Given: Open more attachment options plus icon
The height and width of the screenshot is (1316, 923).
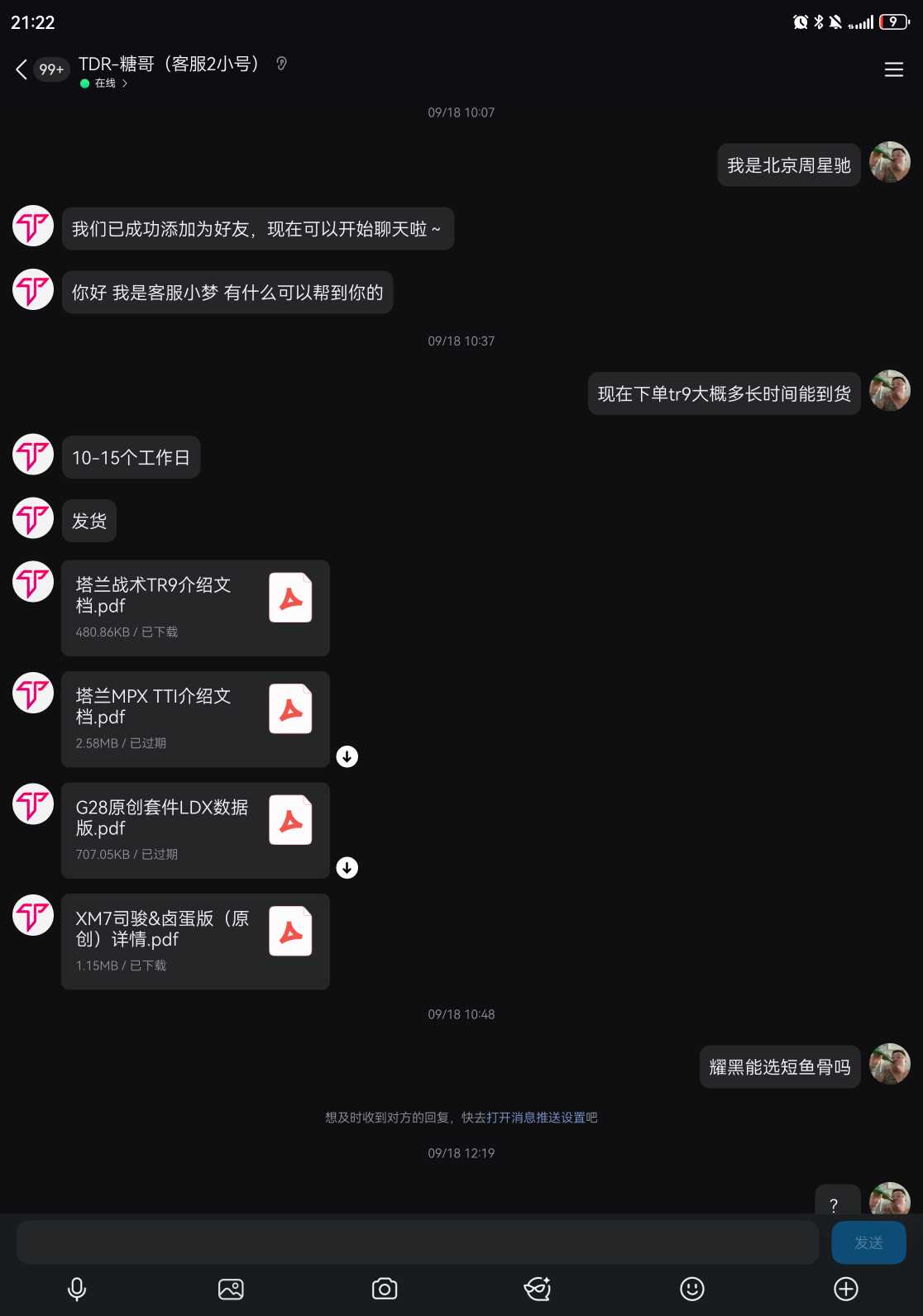Looking at the screenshot, I should 846,1289.
